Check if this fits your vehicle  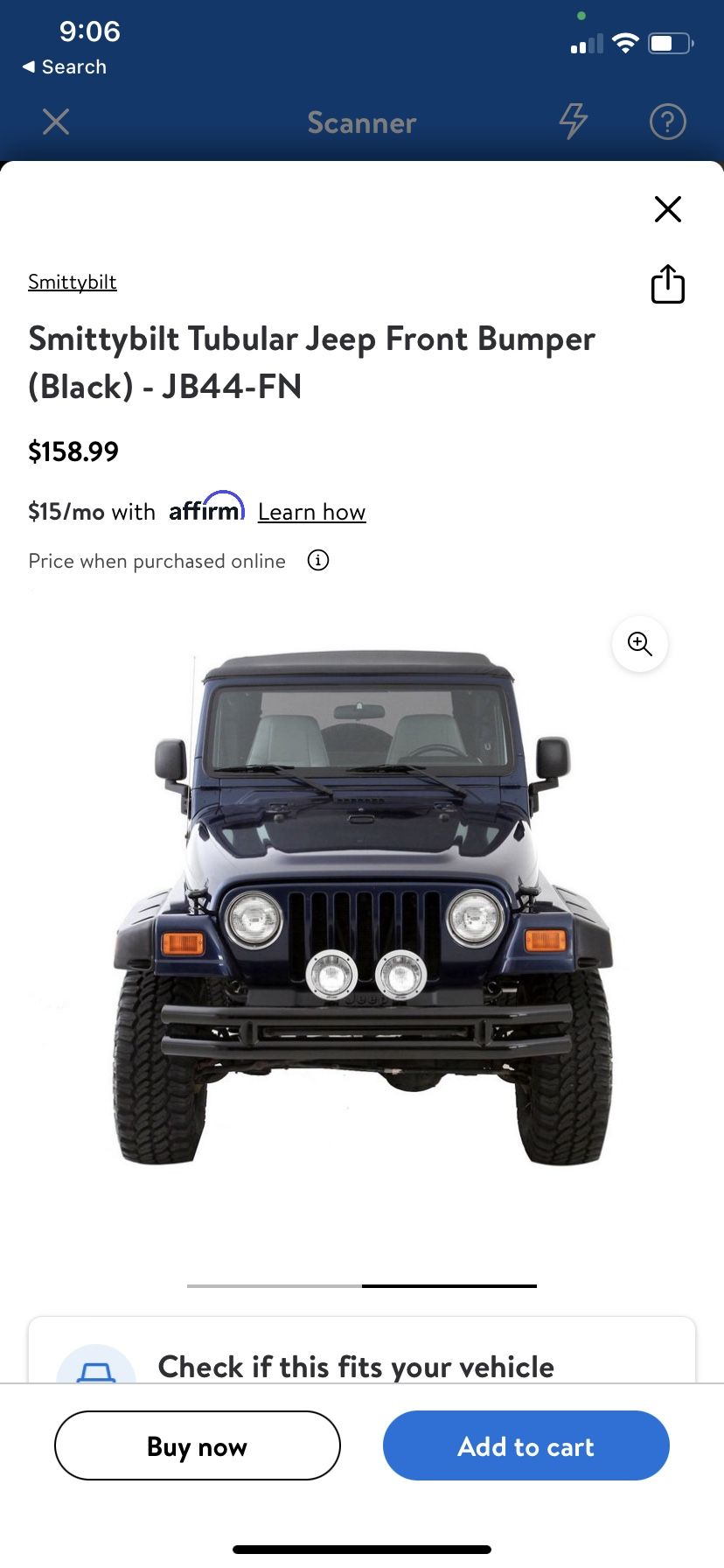pos(355,1366)
